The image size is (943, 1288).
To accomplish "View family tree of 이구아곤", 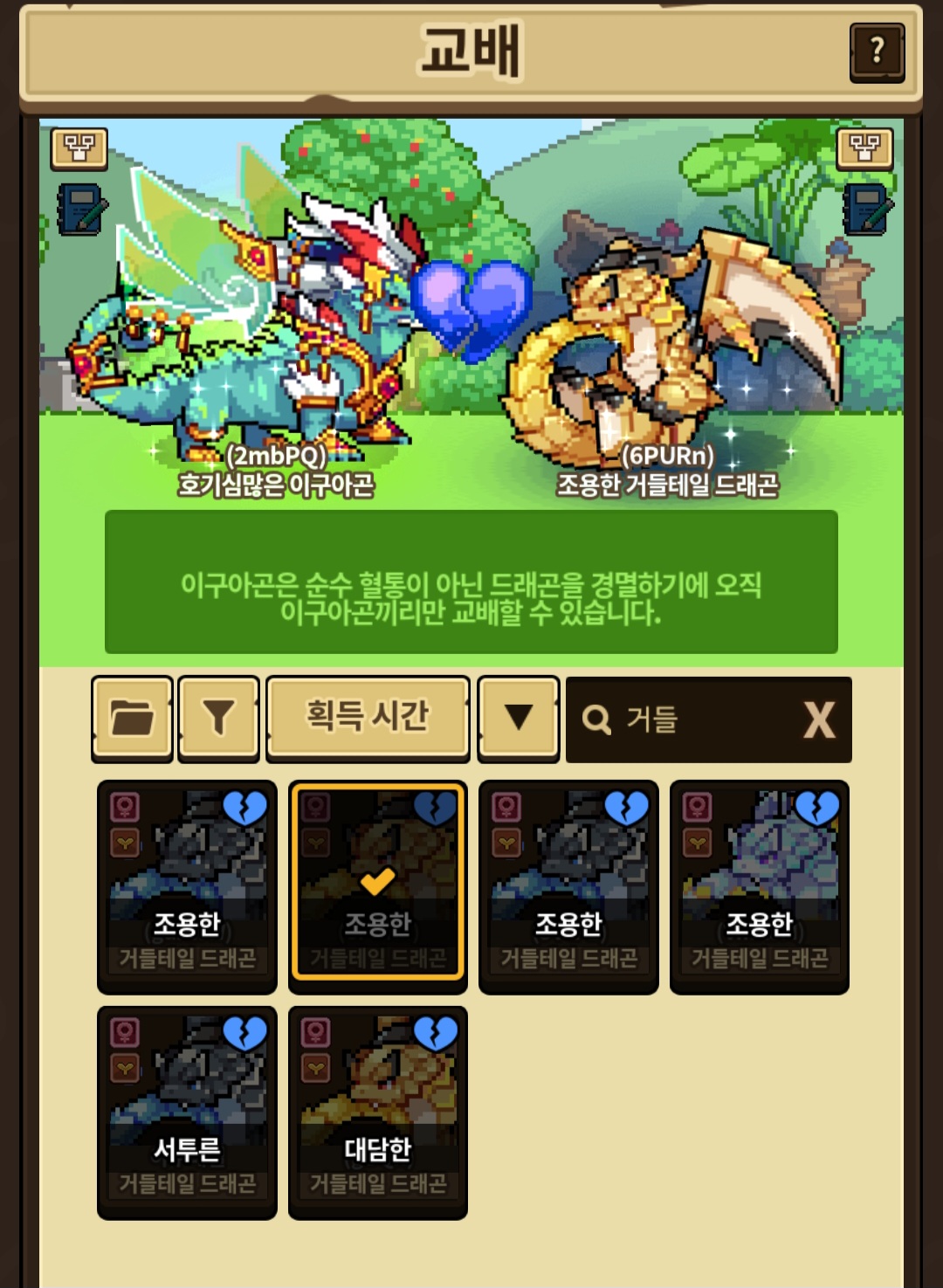I will [x=79, y=149].
